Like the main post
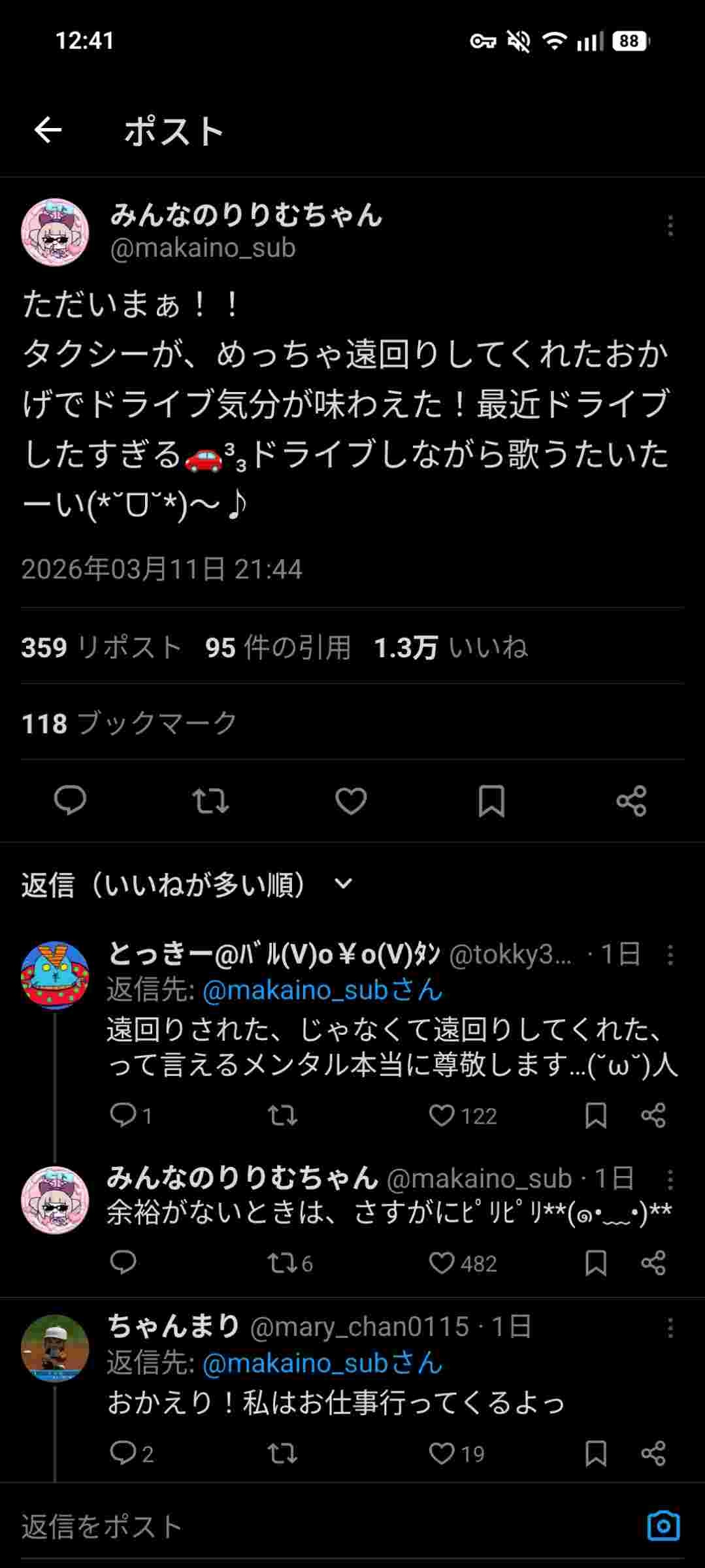 point(351,800)
